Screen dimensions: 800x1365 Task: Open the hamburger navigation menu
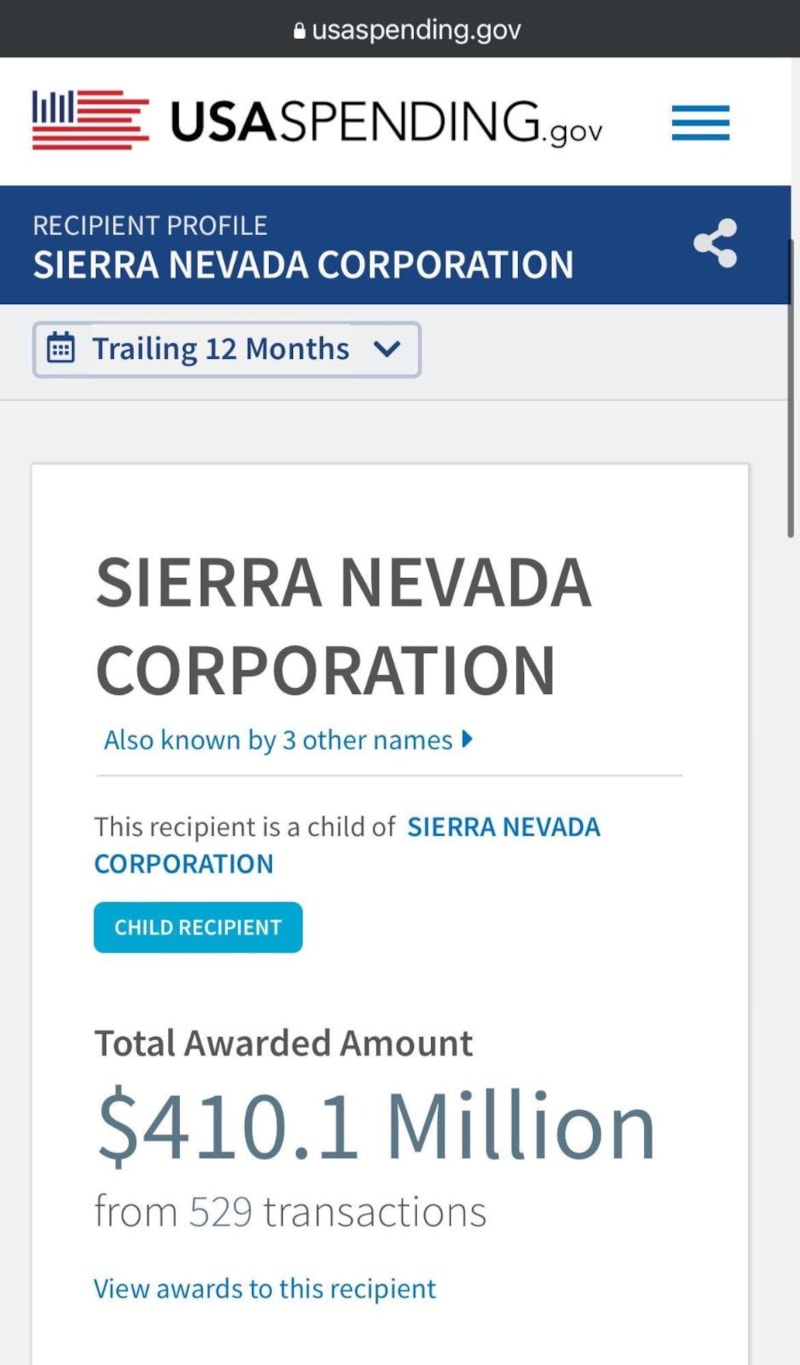click(x=700, y=123)
